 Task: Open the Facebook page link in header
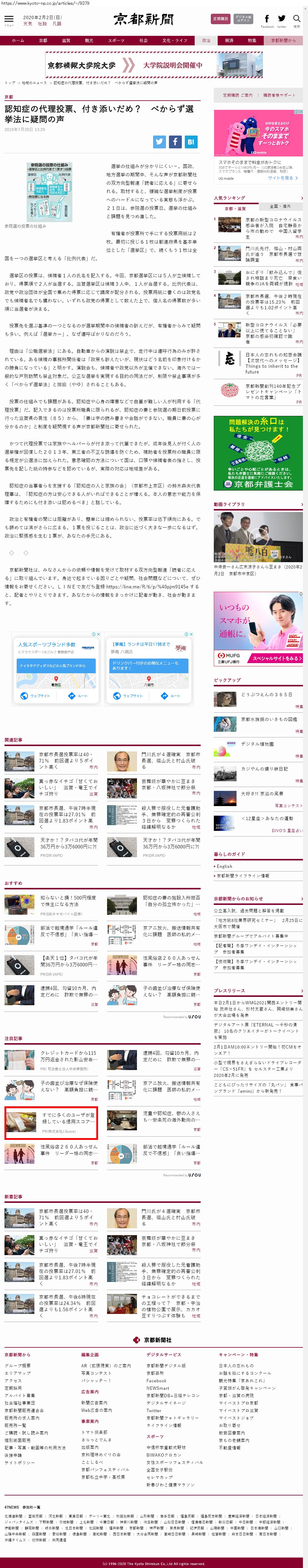pos(266,19)
